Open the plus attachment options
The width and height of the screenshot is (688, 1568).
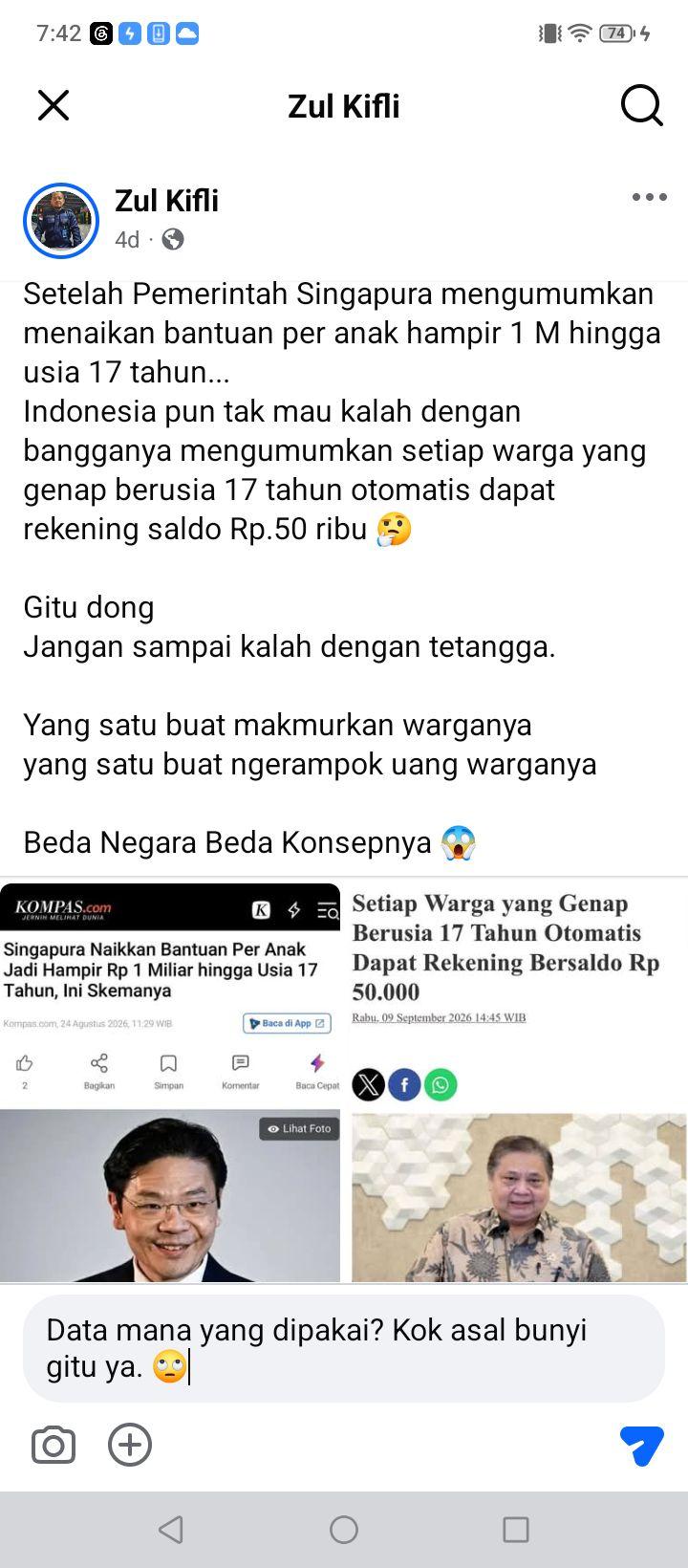tap(130, 1445)
